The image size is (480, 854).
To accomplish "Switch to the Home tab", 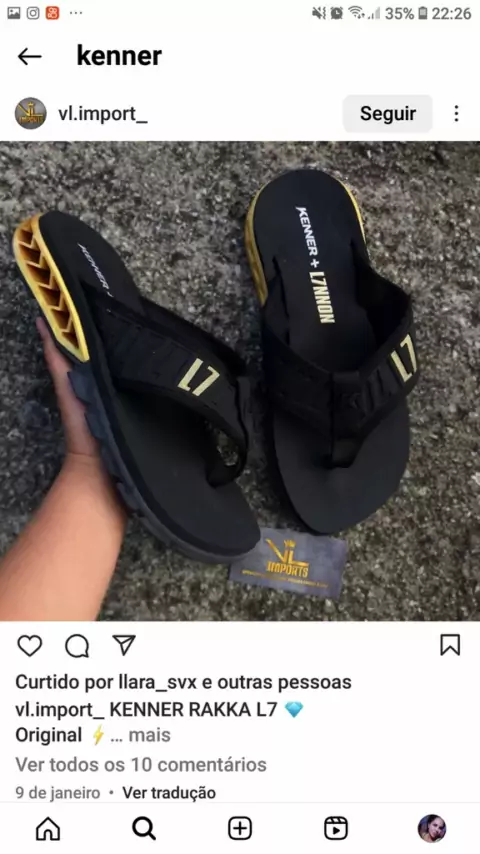I will click(48, 828).
